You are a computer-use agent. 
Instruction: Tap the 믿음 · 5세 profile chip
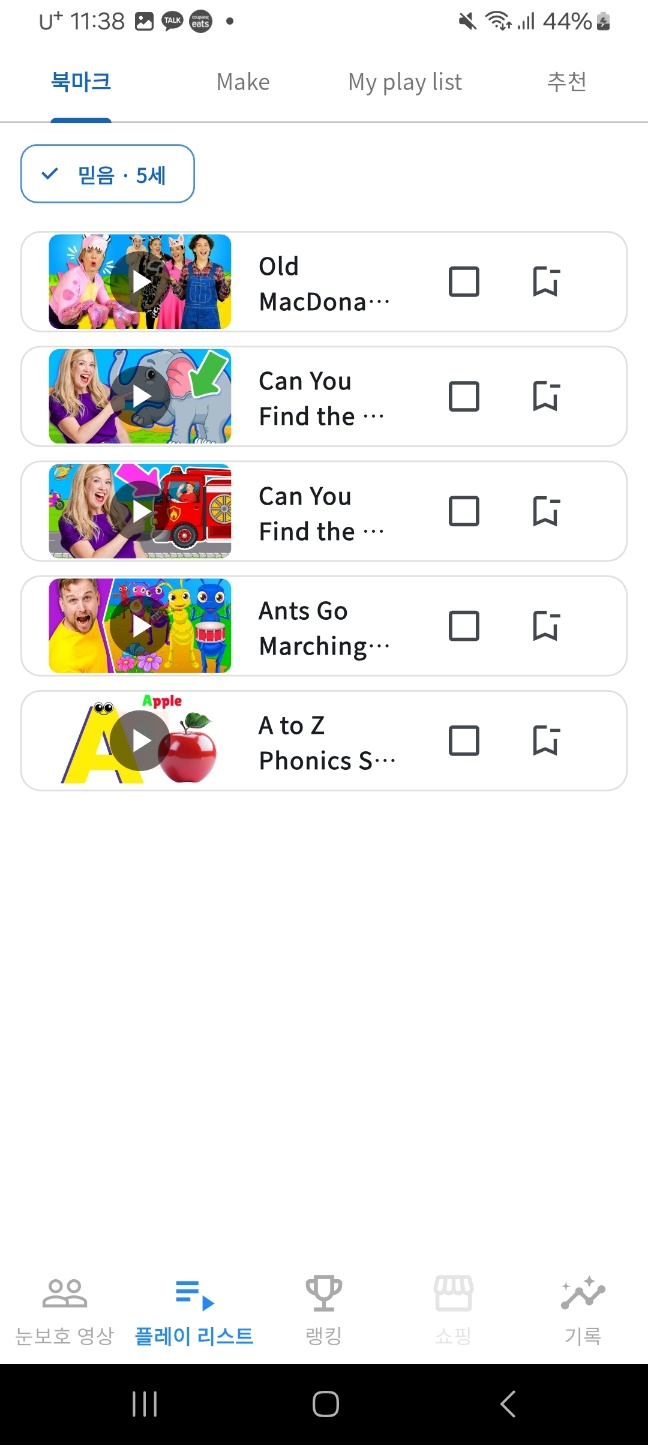coord(108,175)
